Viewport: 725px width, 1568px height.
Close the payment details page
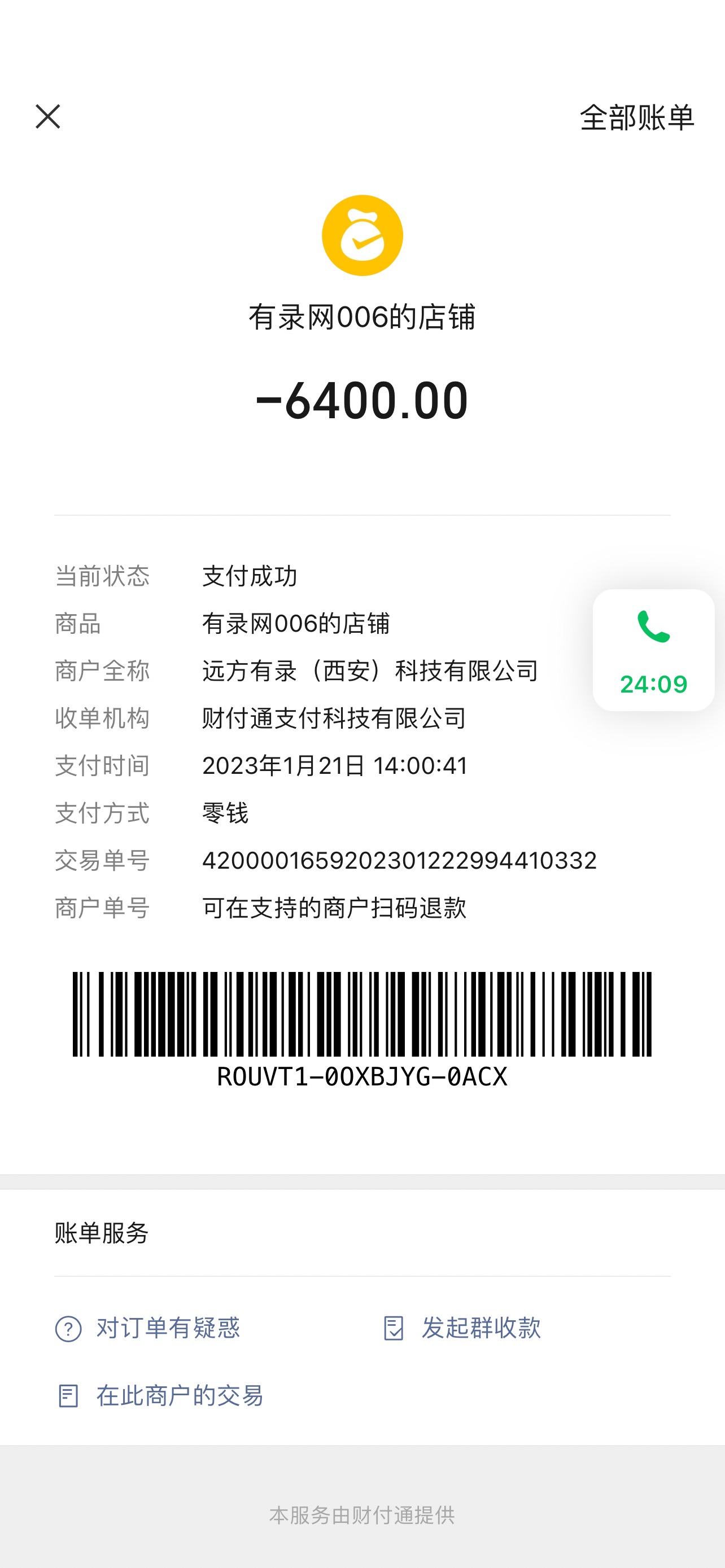pos(47,117)
